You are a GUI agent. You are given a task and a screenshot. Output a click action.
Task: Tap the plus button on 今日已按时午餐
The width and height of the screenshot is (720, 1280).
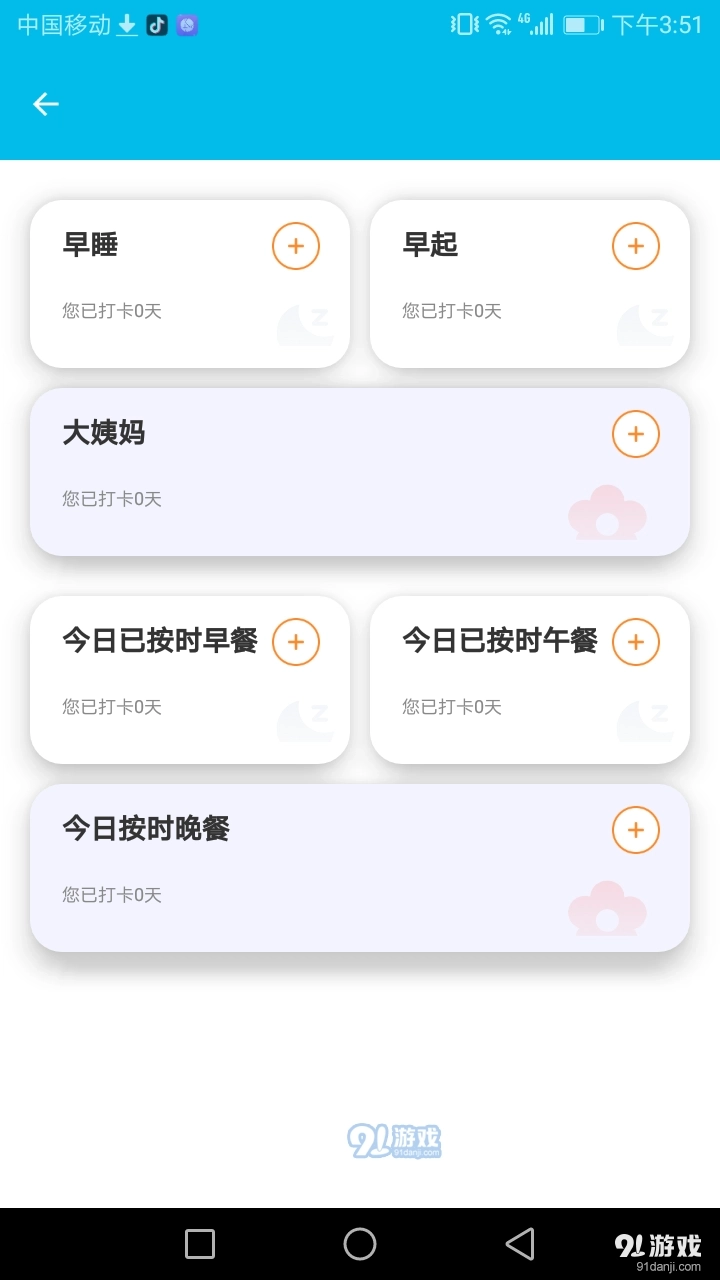pyautogui.click(x=635, y=641)
